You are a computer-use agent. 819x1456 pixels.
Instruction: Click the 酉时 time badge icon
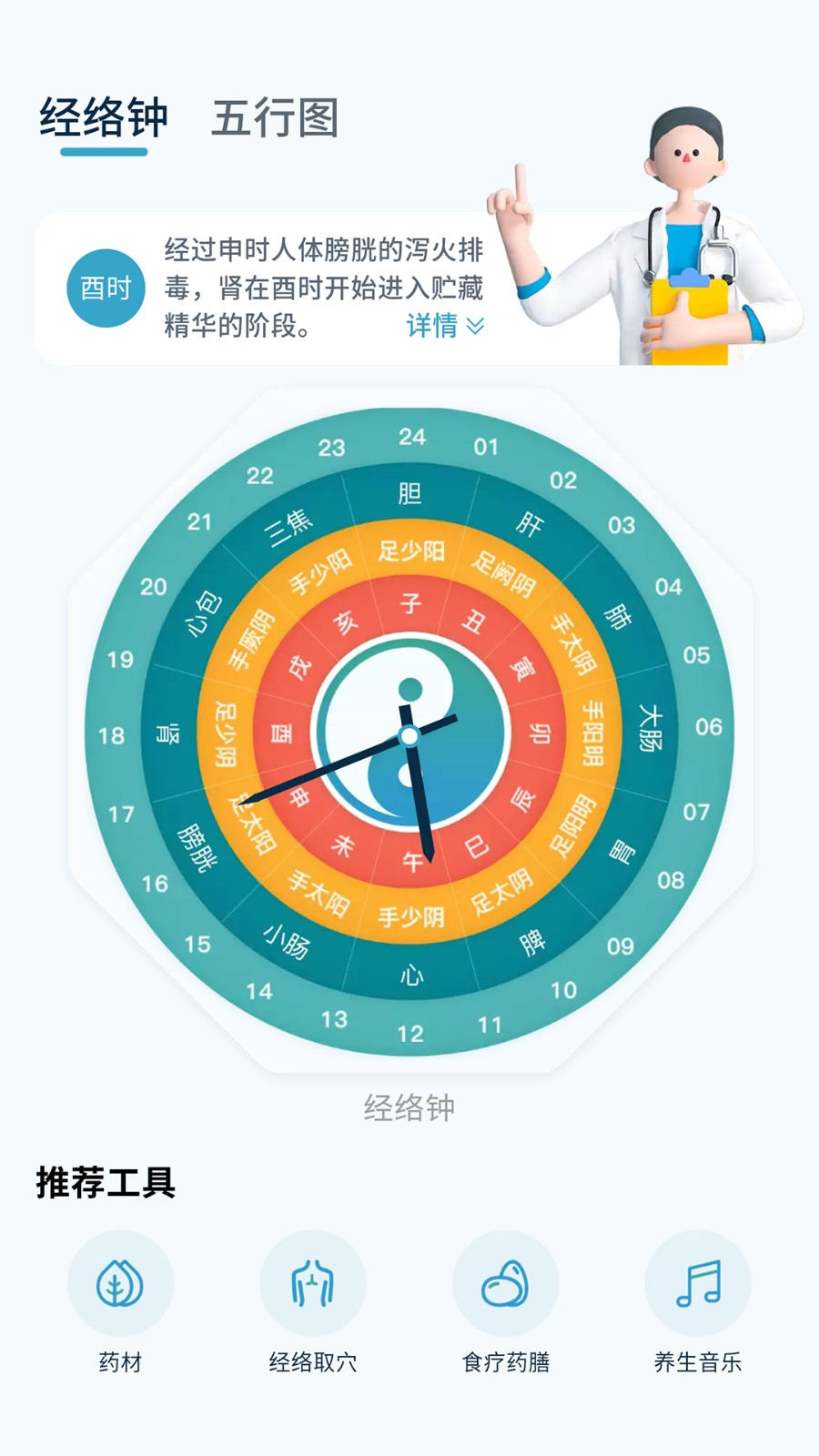[x=106, y=288]
